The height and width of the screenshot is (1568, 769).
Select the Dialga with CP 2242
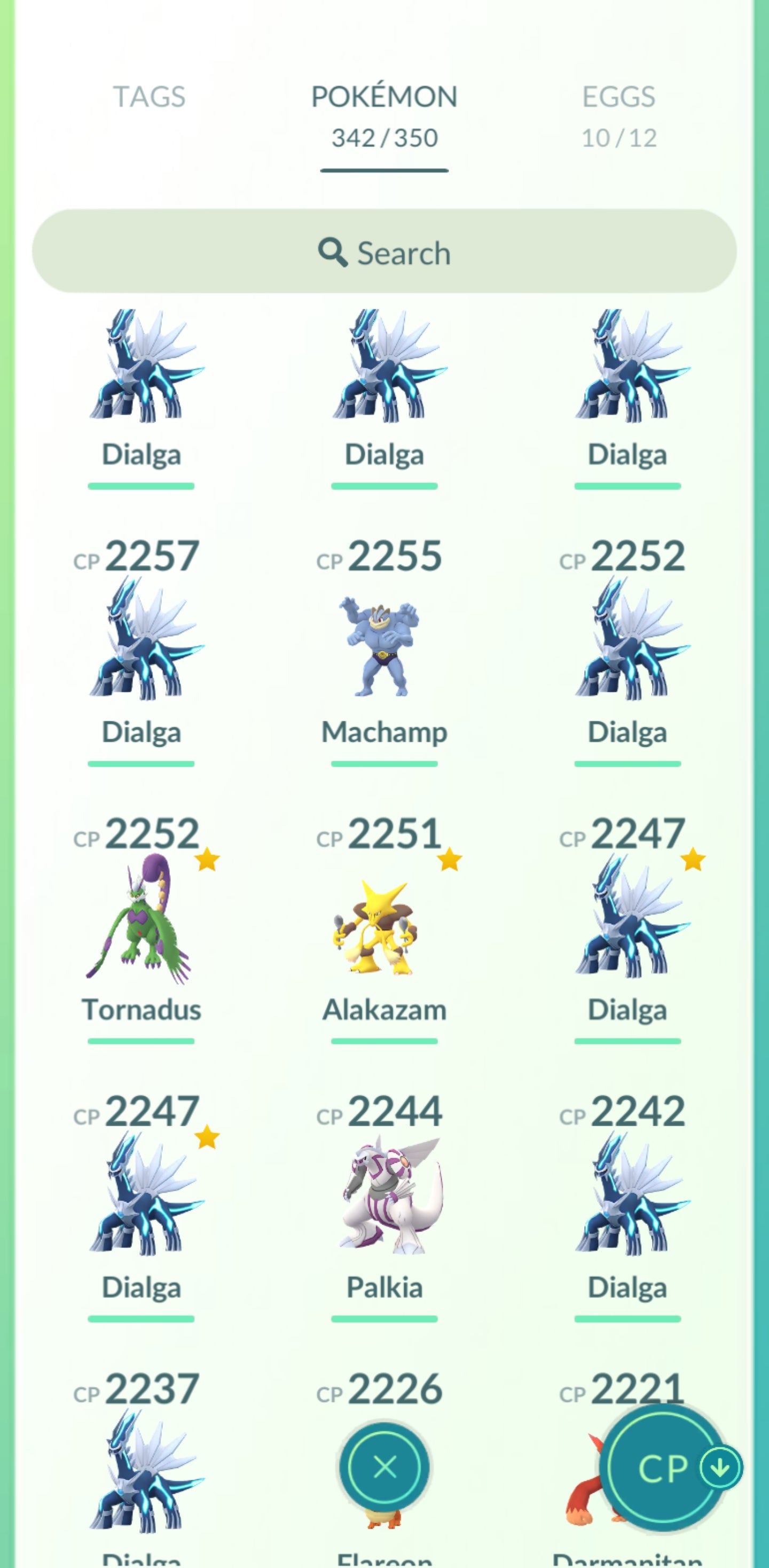pyautogui.click(x=626, y=1196)
